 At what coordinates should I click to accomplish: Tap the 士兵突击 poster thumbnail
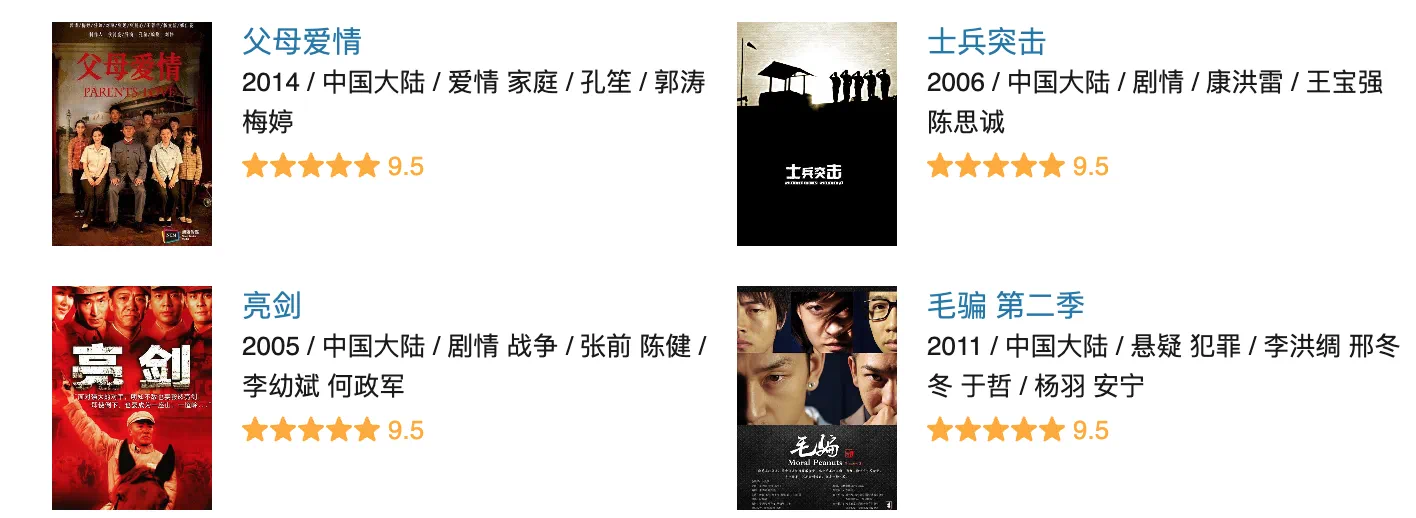coord(816,134)
